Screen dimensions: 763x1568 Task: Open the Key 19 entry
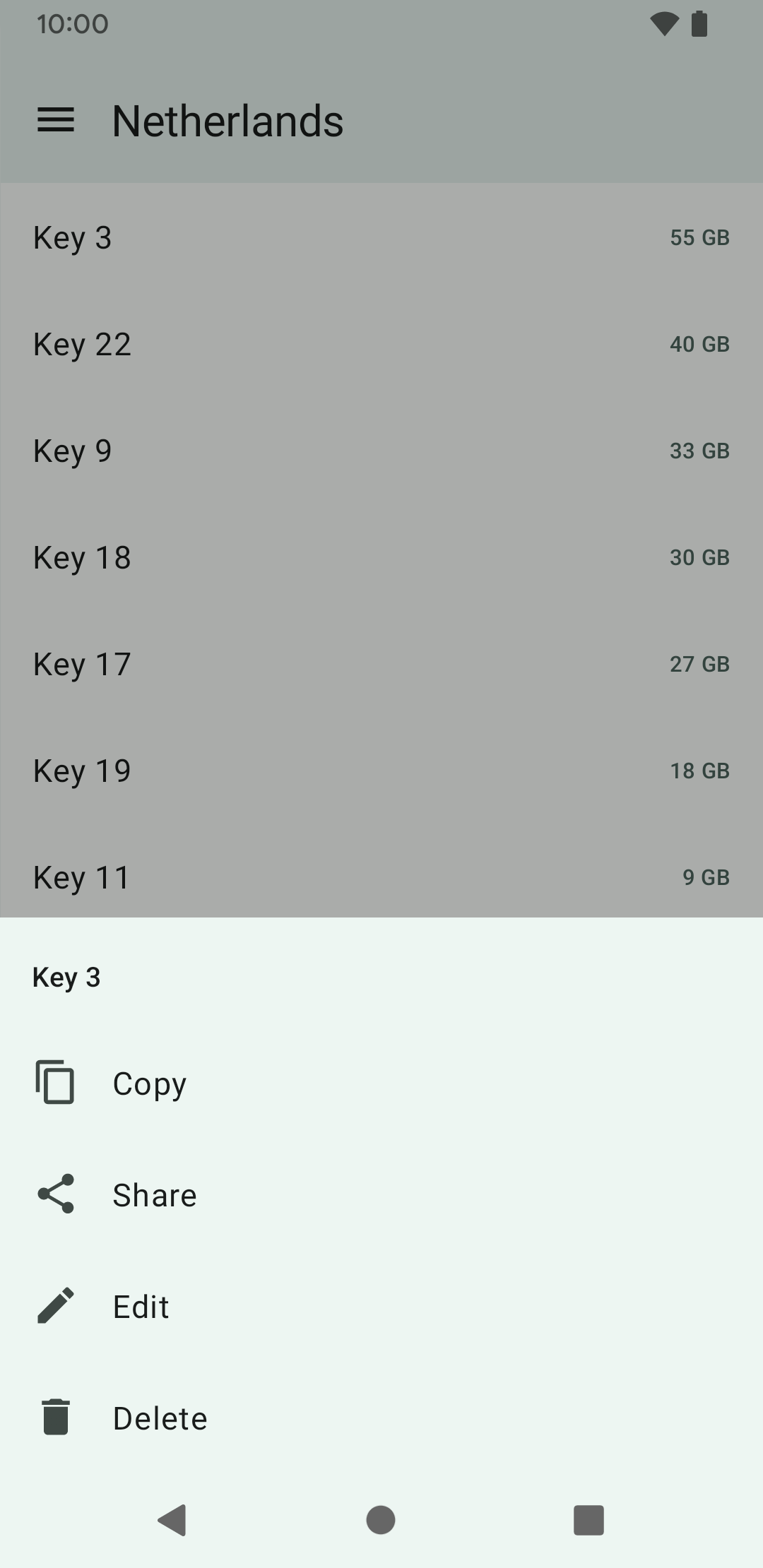pyautogui.click(x=381, y=771)
